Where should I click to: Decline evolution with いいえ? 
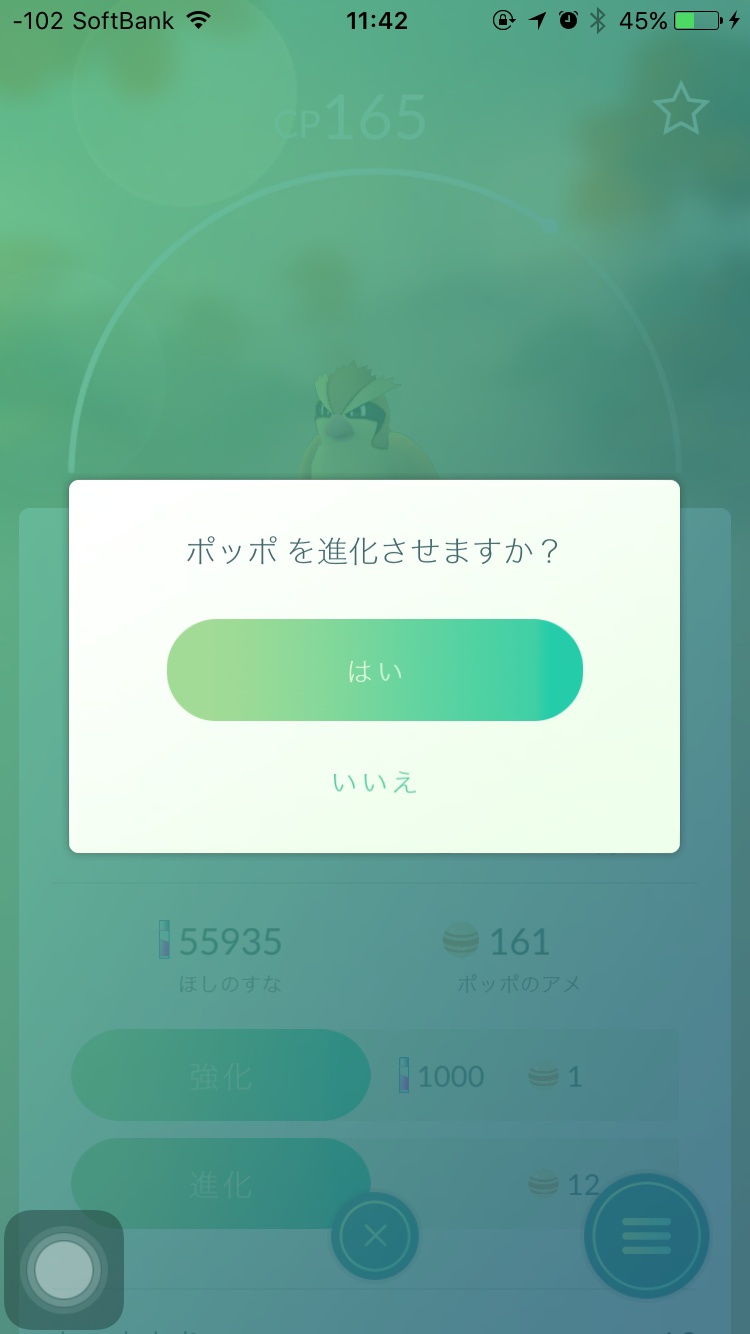click(374, 782)
